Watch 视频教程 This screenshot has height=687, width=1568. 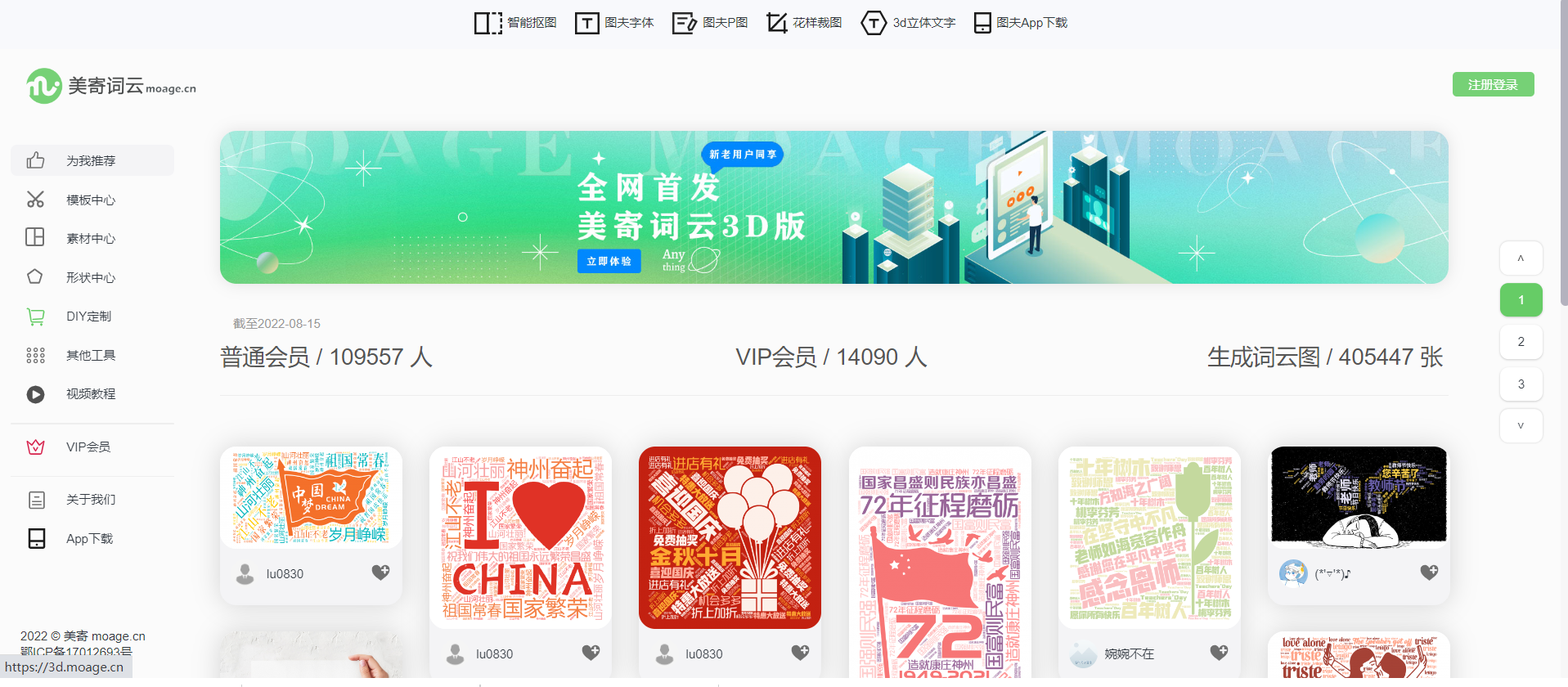[x=91, y=393]
